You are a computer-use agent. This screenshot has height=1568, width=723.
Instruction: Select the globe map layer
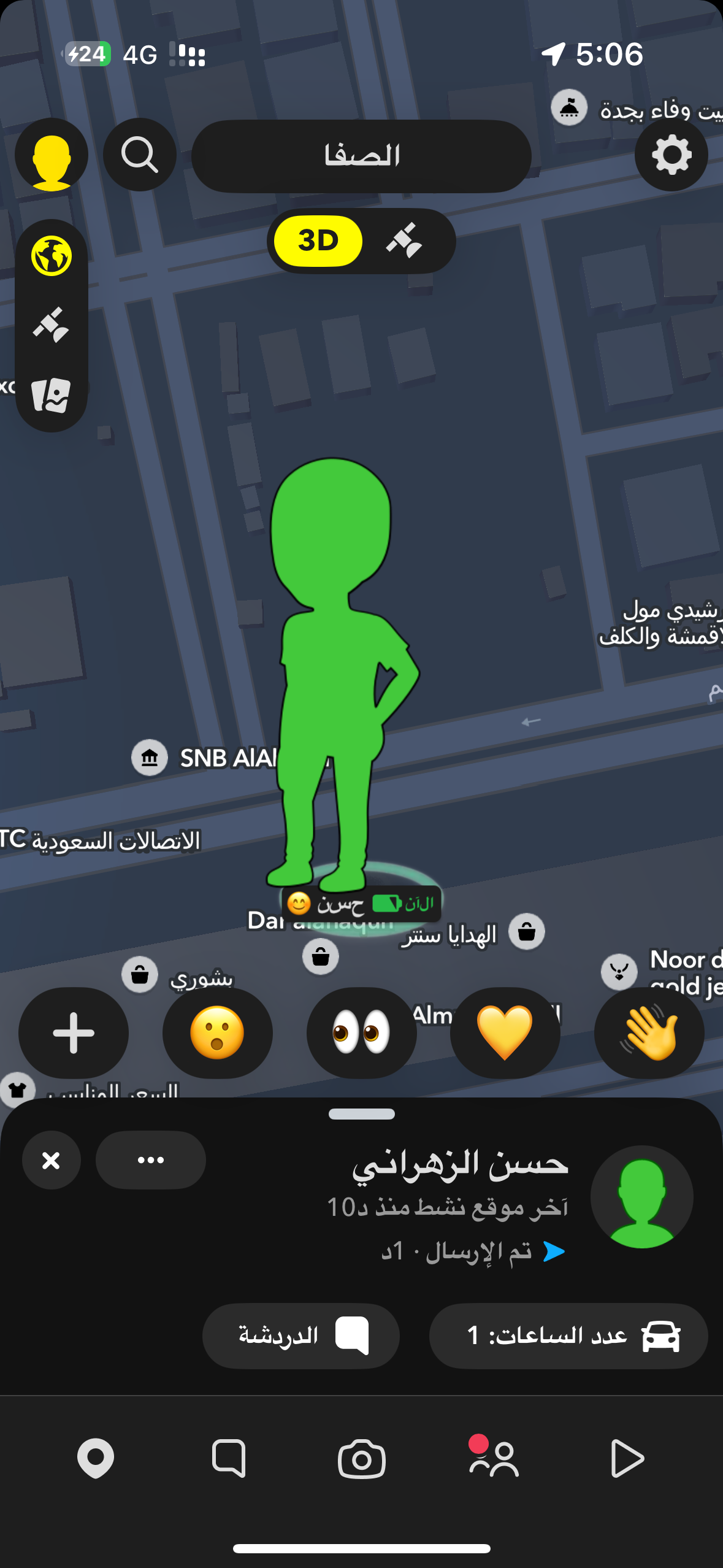[x=52, y=256]
